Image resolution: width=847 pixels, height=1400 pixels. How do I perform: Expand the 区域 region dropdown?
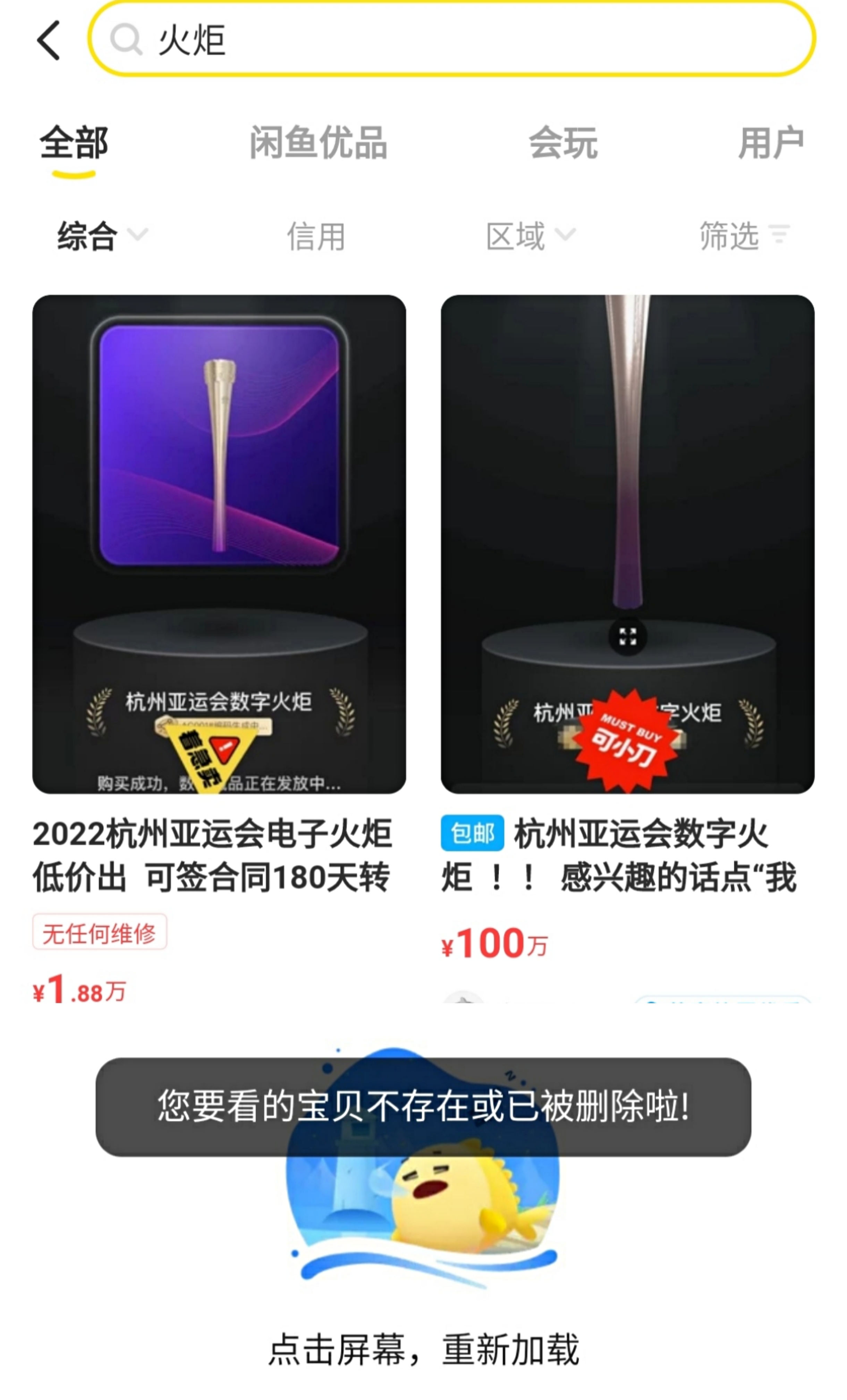530,236
